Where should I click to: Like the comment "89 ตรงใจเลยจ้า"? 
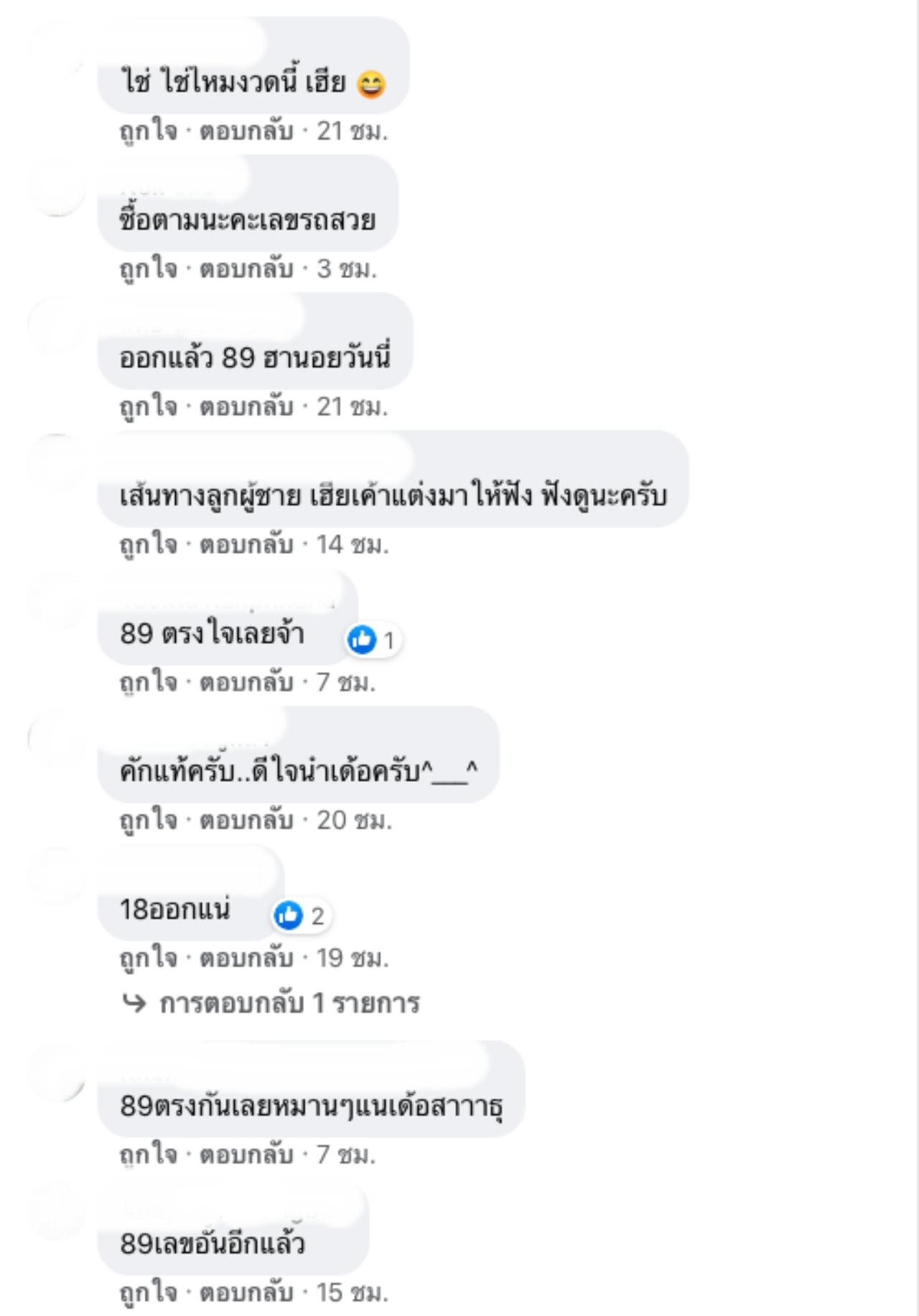point(148,682)
